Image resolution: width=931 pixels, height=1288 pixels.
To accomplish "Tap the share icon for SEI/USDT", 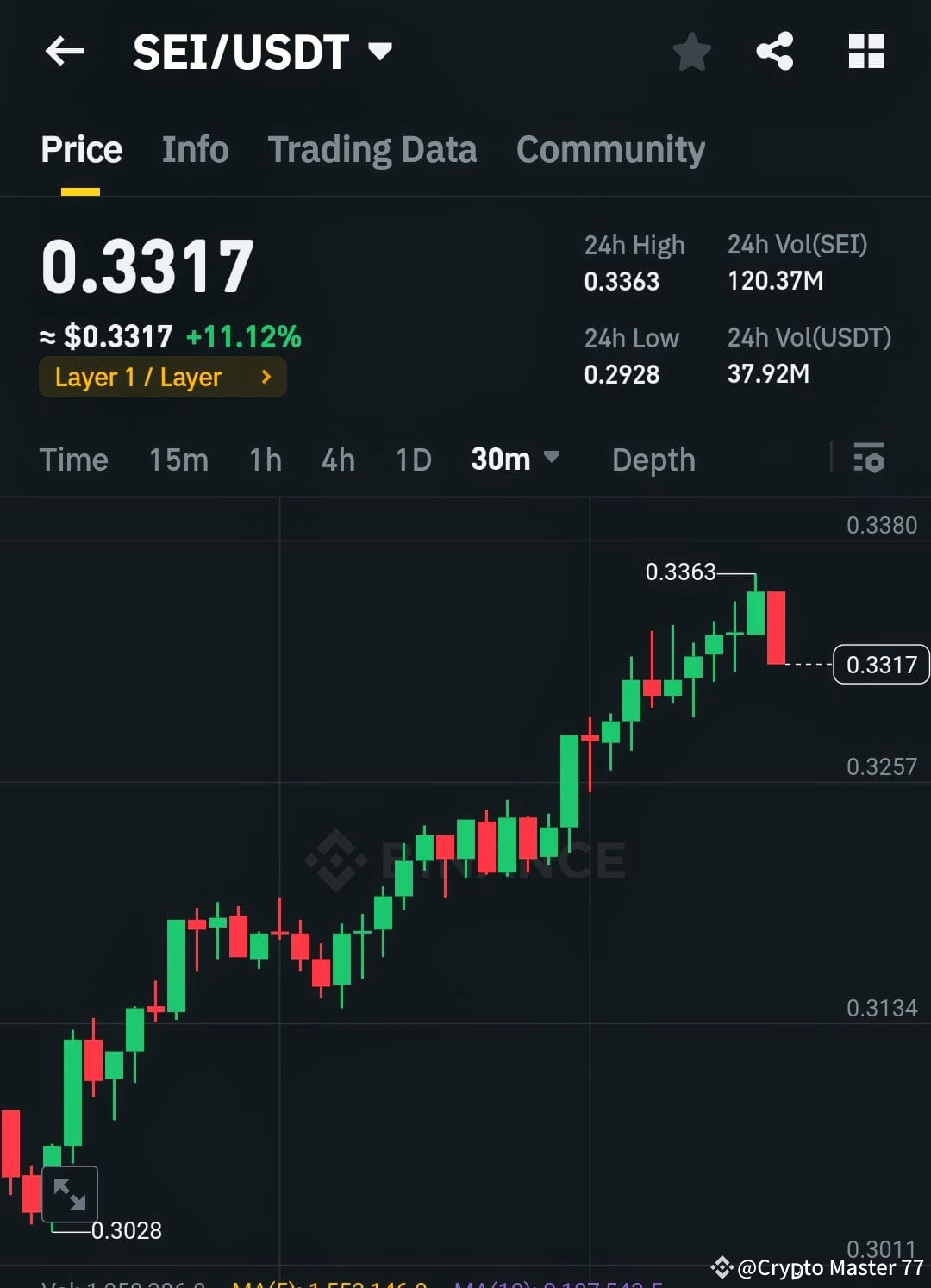I will coord(775,52).
